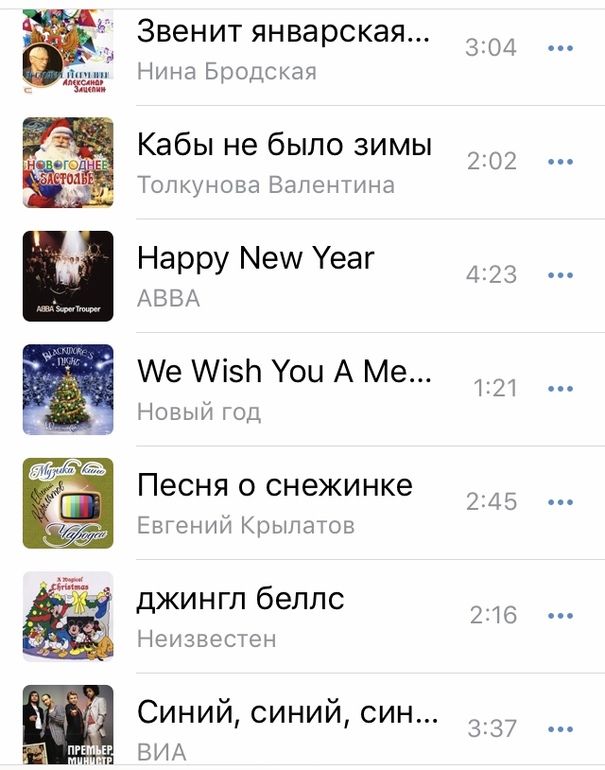Open the menu for Песня о снежинке
Viewport: 605px width, 770px height.
coord(560,502)
